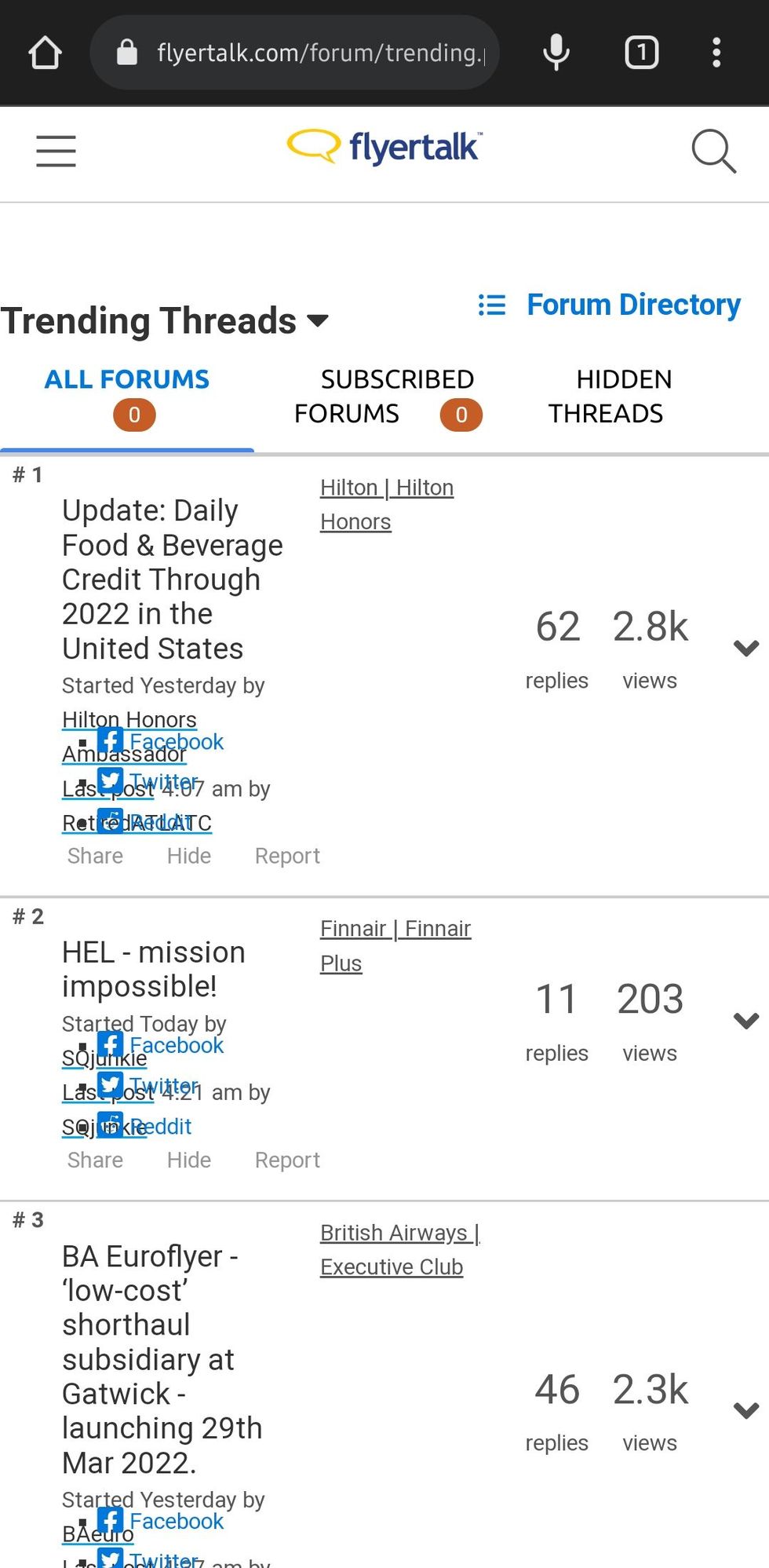
Task: Open the flyertalk search icon
Action: [x=713, y=151]
